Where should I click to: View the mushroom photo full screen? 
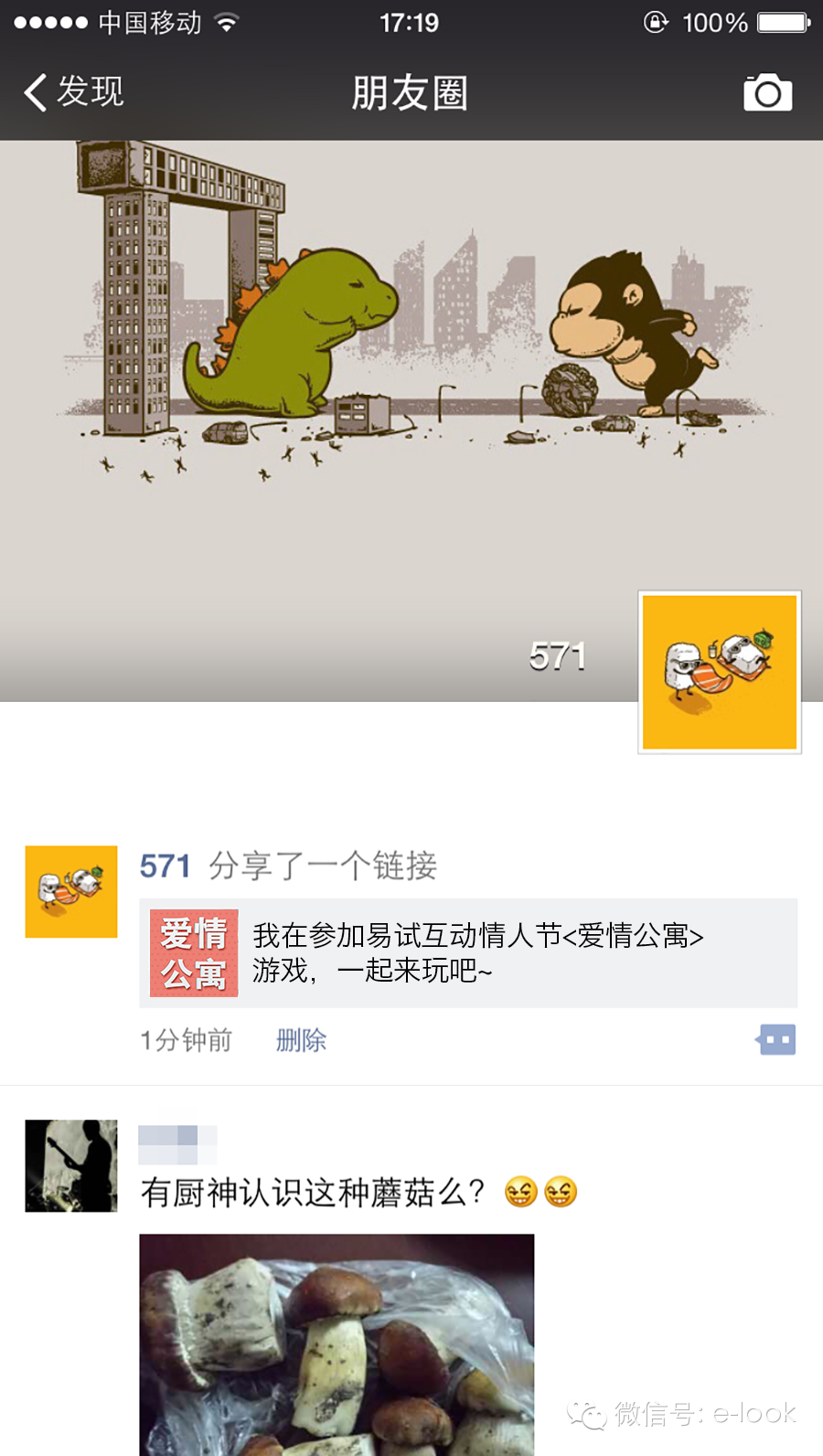337,1344
